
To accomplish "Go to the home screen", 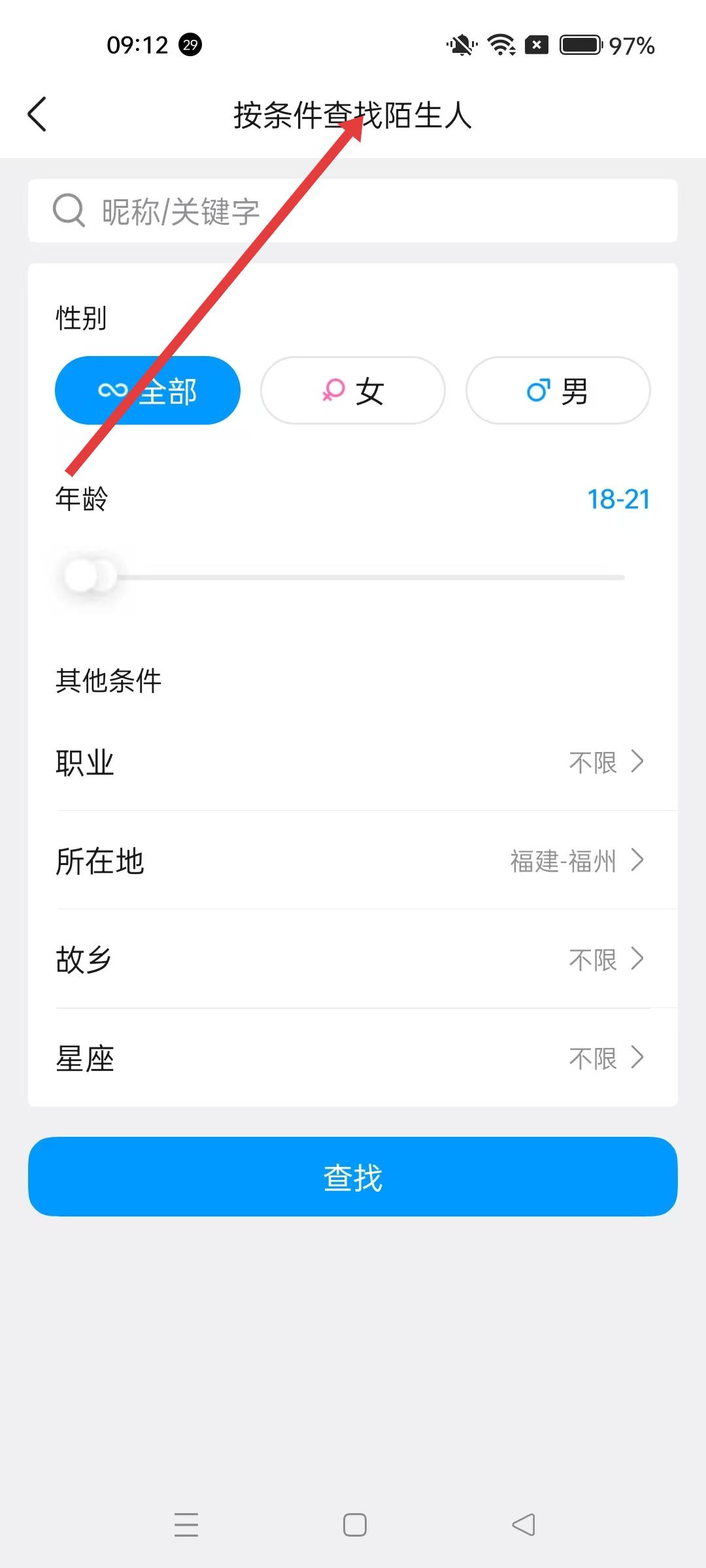I will [354, 1525].
